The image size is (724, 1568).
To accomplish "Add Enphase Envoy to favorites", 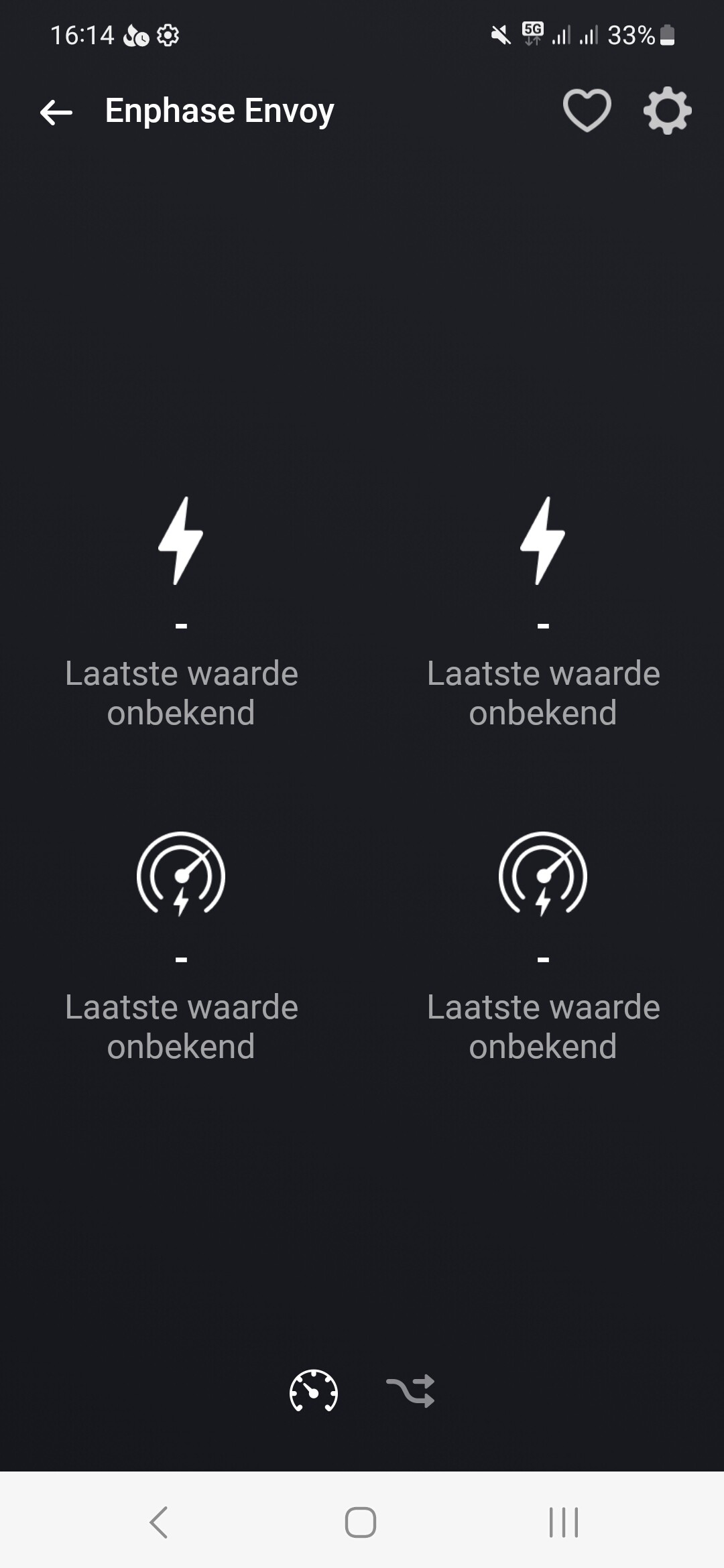I will click(x=587, y=111).
